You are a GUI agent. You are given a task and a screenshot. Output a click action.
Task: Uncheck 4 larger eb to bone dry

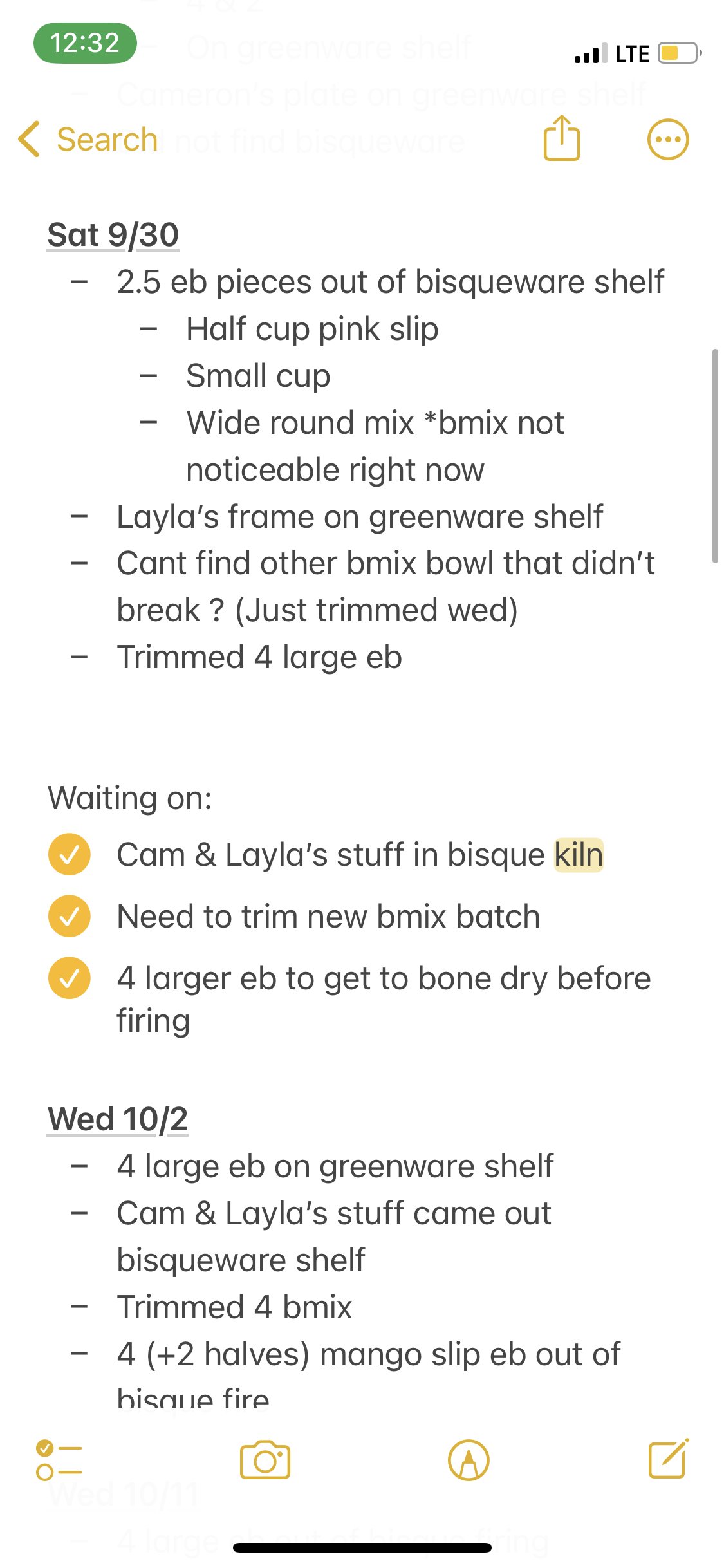pos(70,978)
